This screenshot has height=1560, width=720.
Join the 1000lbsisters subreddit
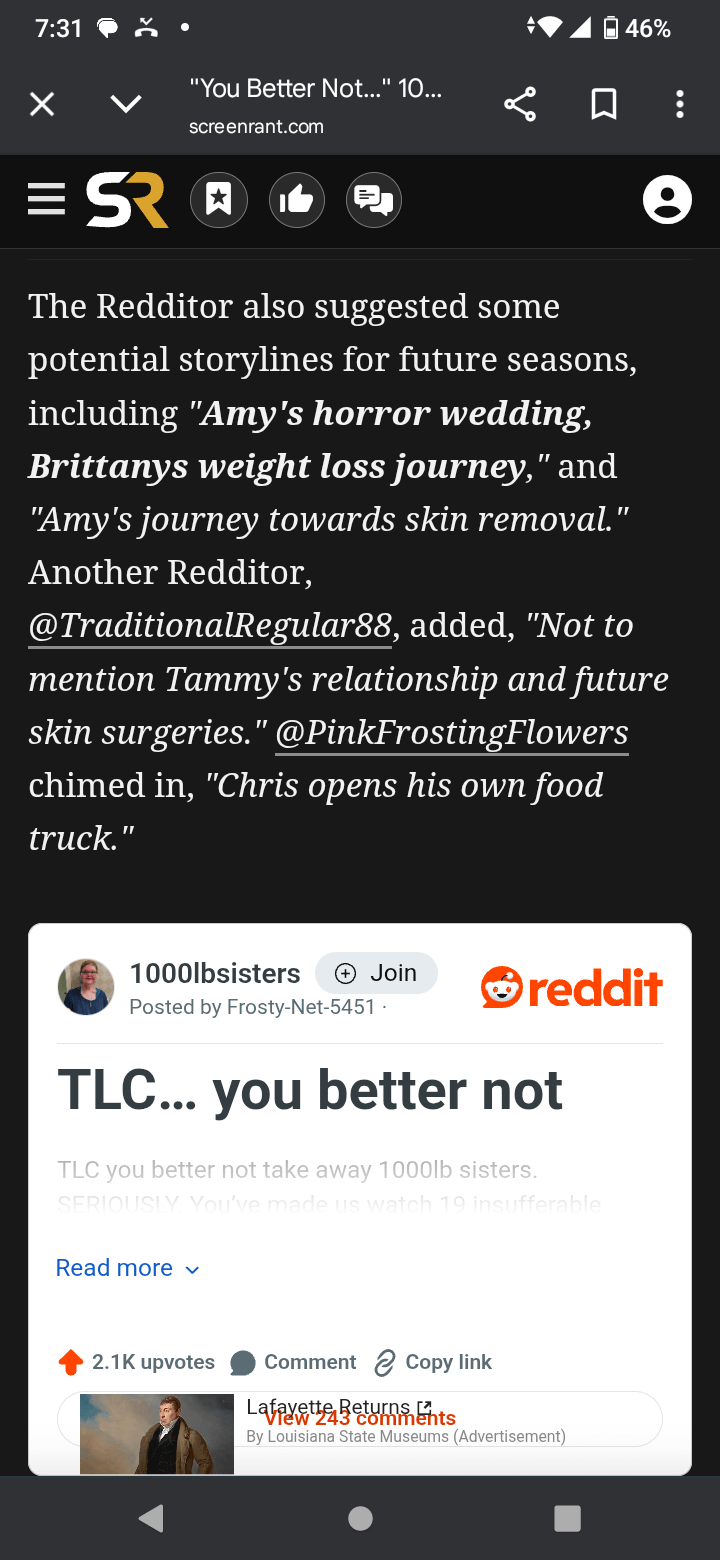pos(376,973)
